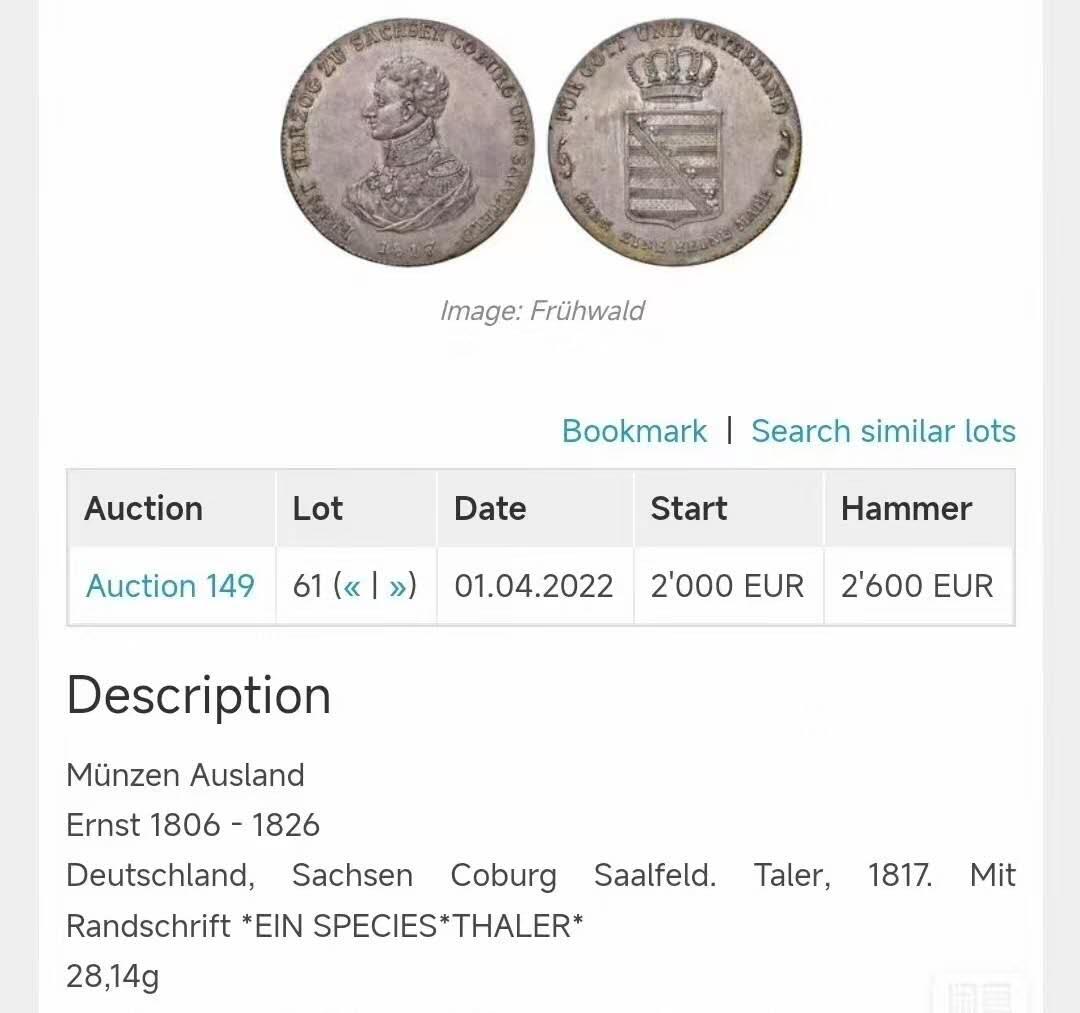1080x1013 pixels.
Task: Search for similar lots
Action: [883, 431]
